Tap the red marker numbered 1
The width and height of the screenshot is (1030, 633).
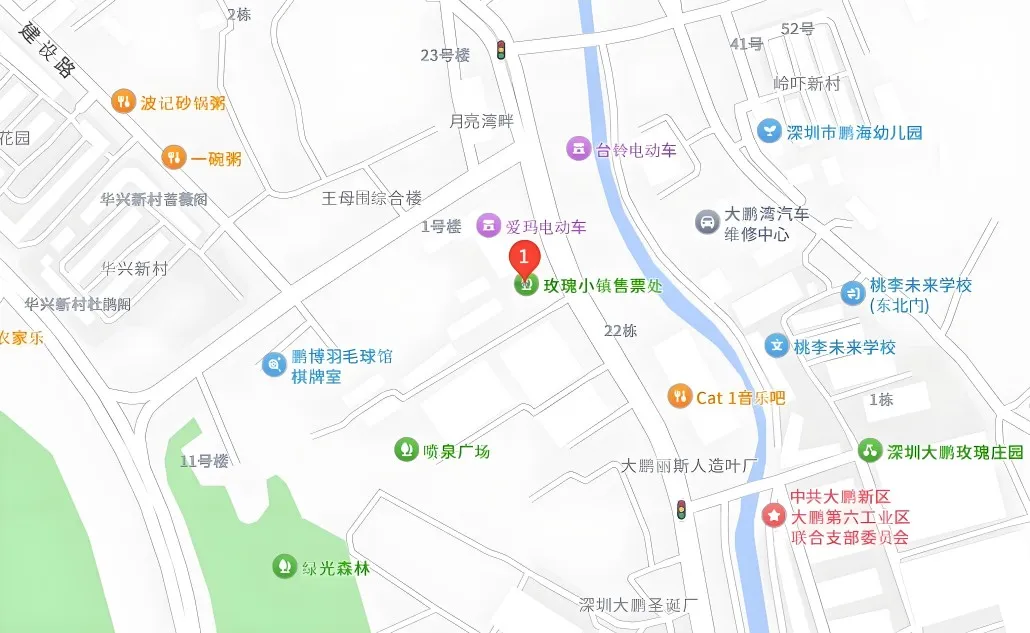[x=524, y=258]
